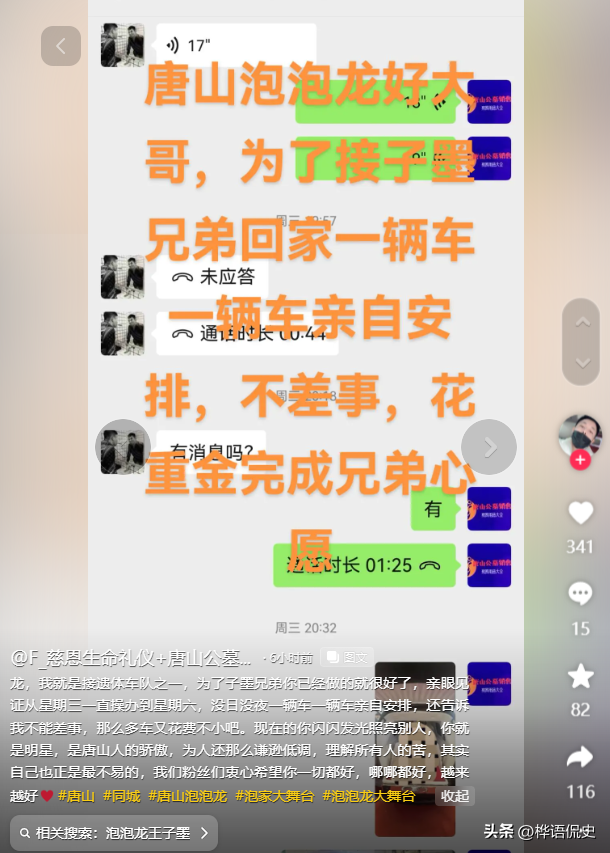Jump to next video with down arrow
Viewport: 610px width, 853px height.
tap(581, 362)
